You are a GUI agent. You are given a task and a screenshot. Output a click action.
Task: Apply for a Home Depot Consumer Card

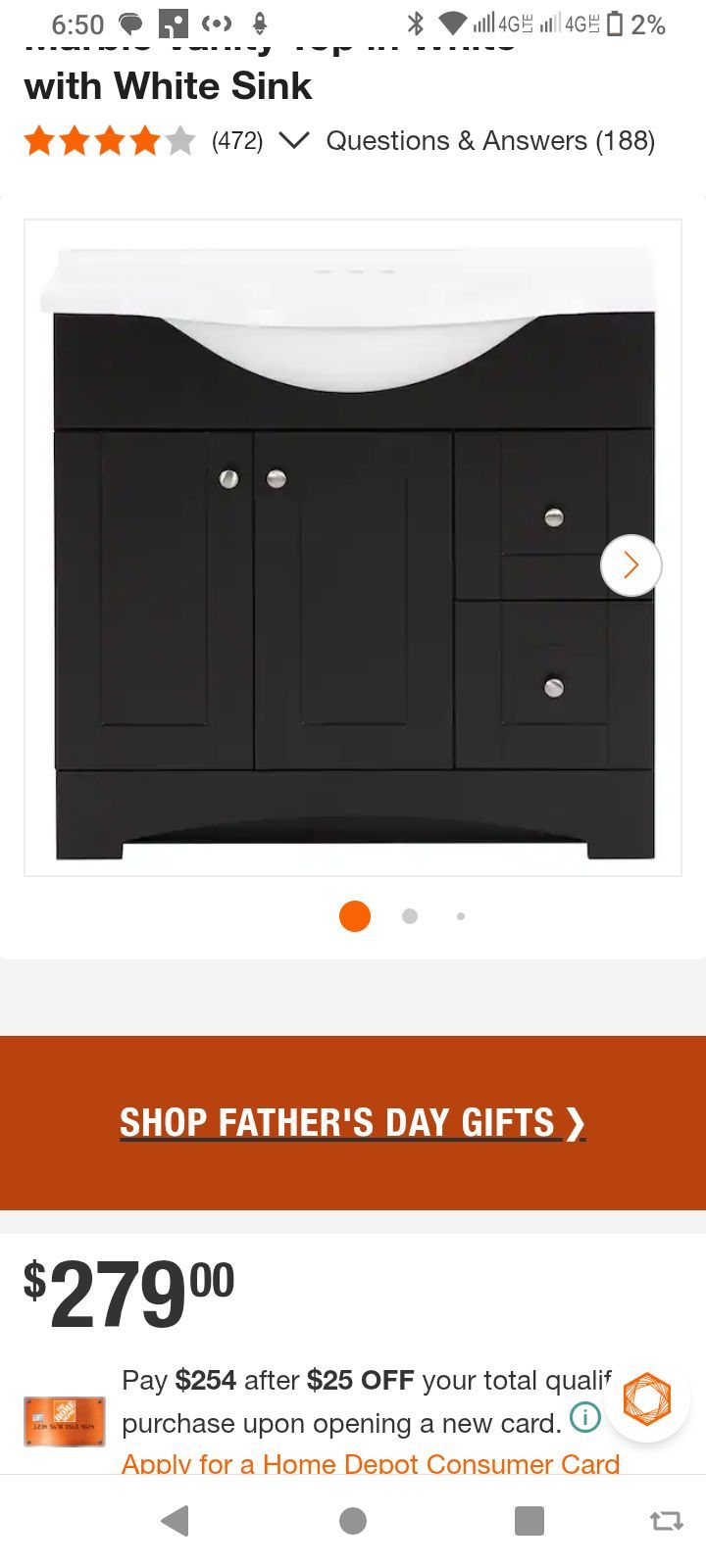pos(371,1463)
